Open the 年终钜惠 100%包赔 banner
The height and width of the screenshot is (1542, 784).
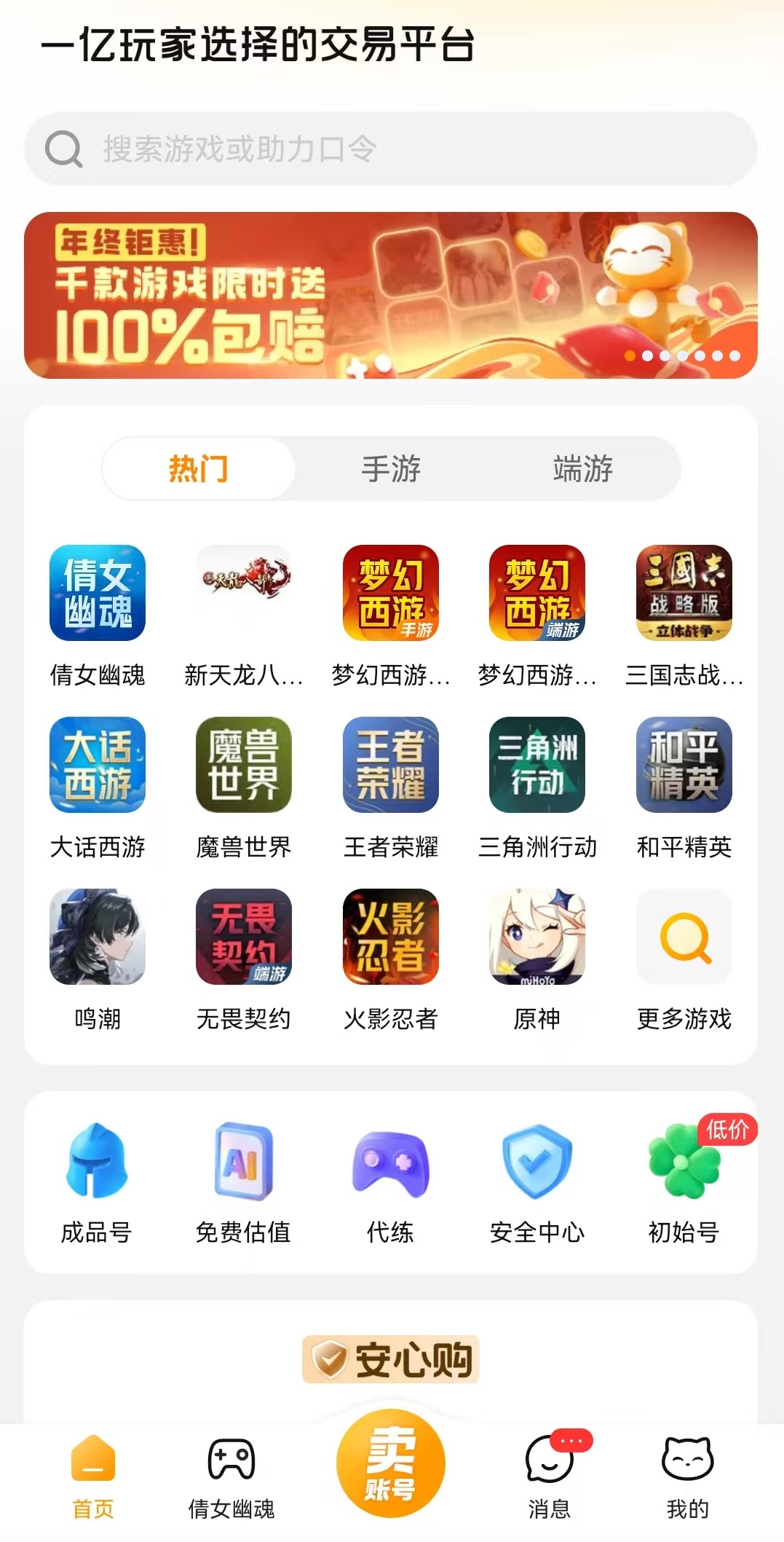point(391,295)
